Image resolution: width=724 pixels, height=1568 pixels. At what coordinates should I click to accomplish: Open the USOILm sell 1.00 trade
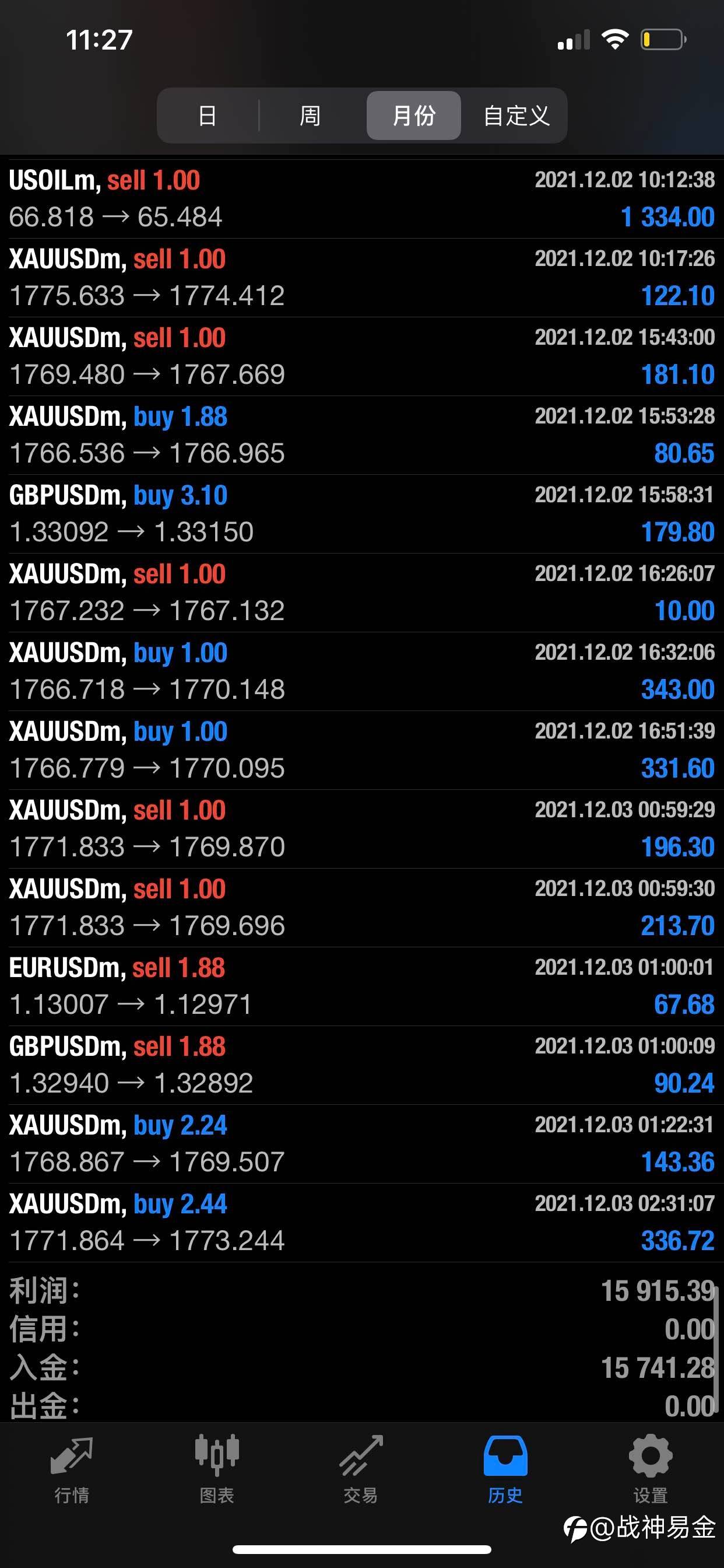pyautogui.click(x=362, y=199)
